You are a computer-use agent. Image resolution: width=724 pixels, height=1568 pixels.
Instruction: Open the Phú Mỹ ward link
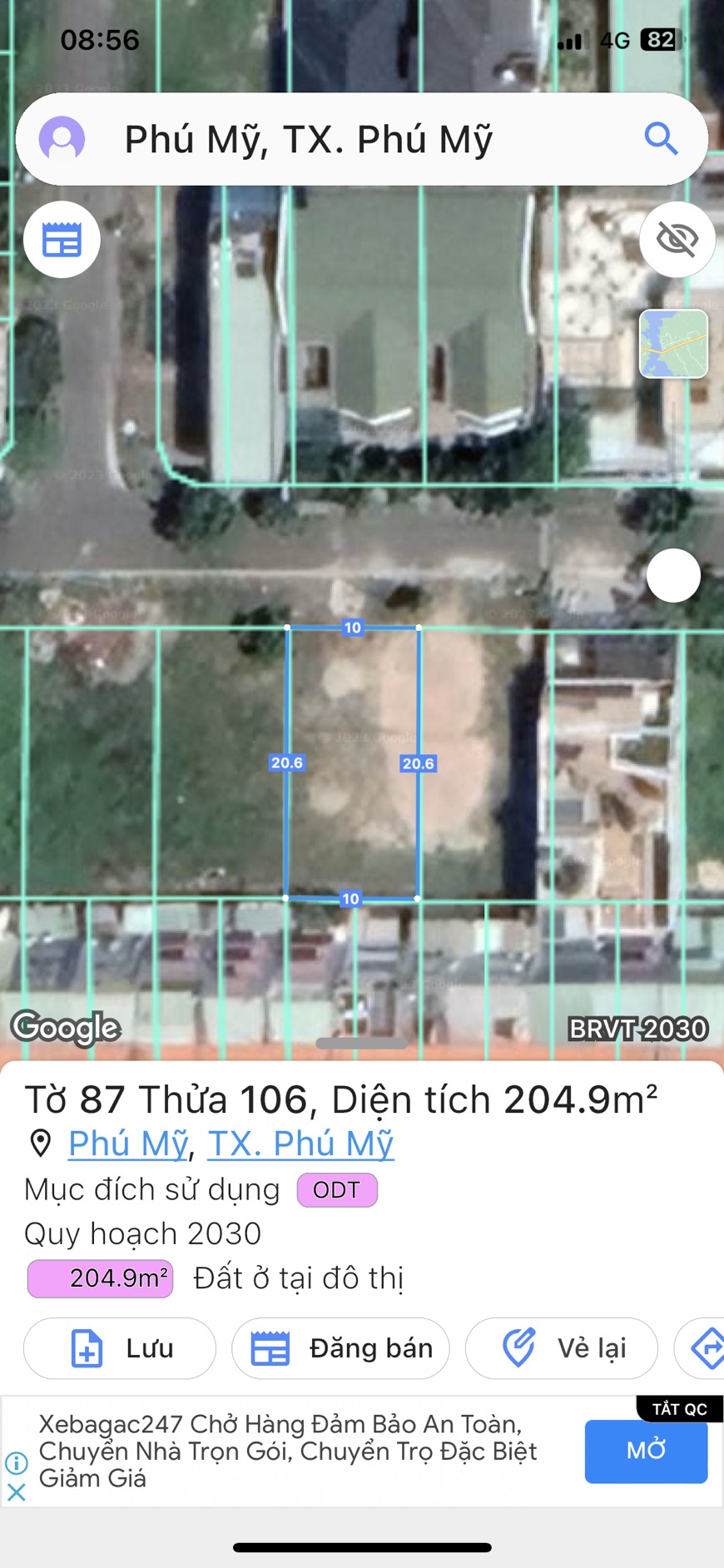pos(128,1144)
